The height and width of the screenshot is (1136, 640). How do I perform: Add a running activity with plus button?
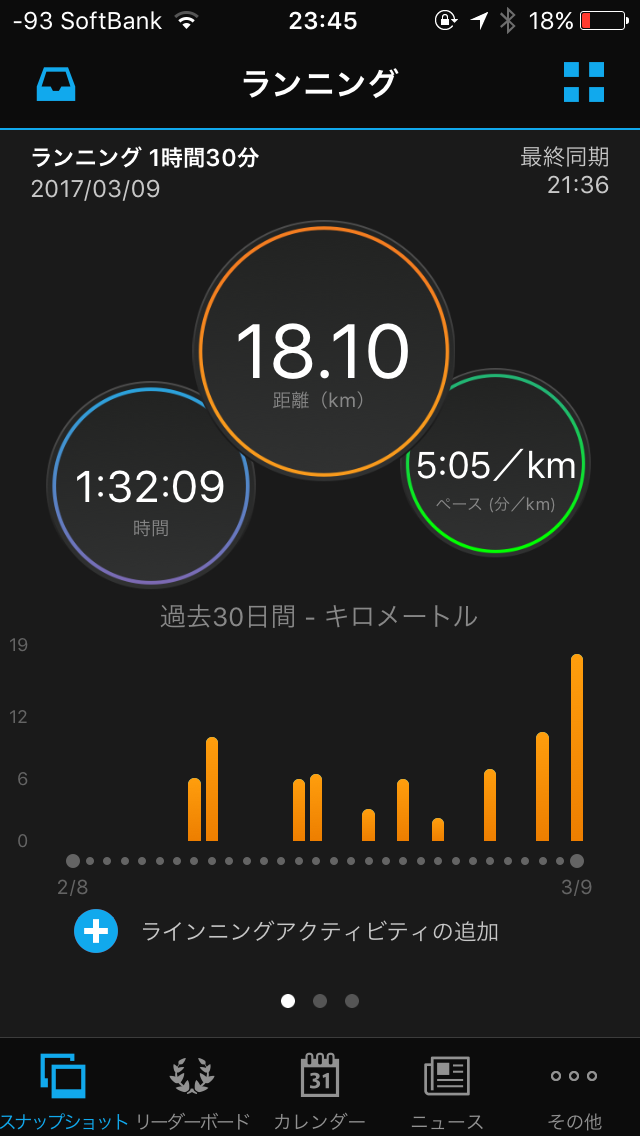[96, 931]
